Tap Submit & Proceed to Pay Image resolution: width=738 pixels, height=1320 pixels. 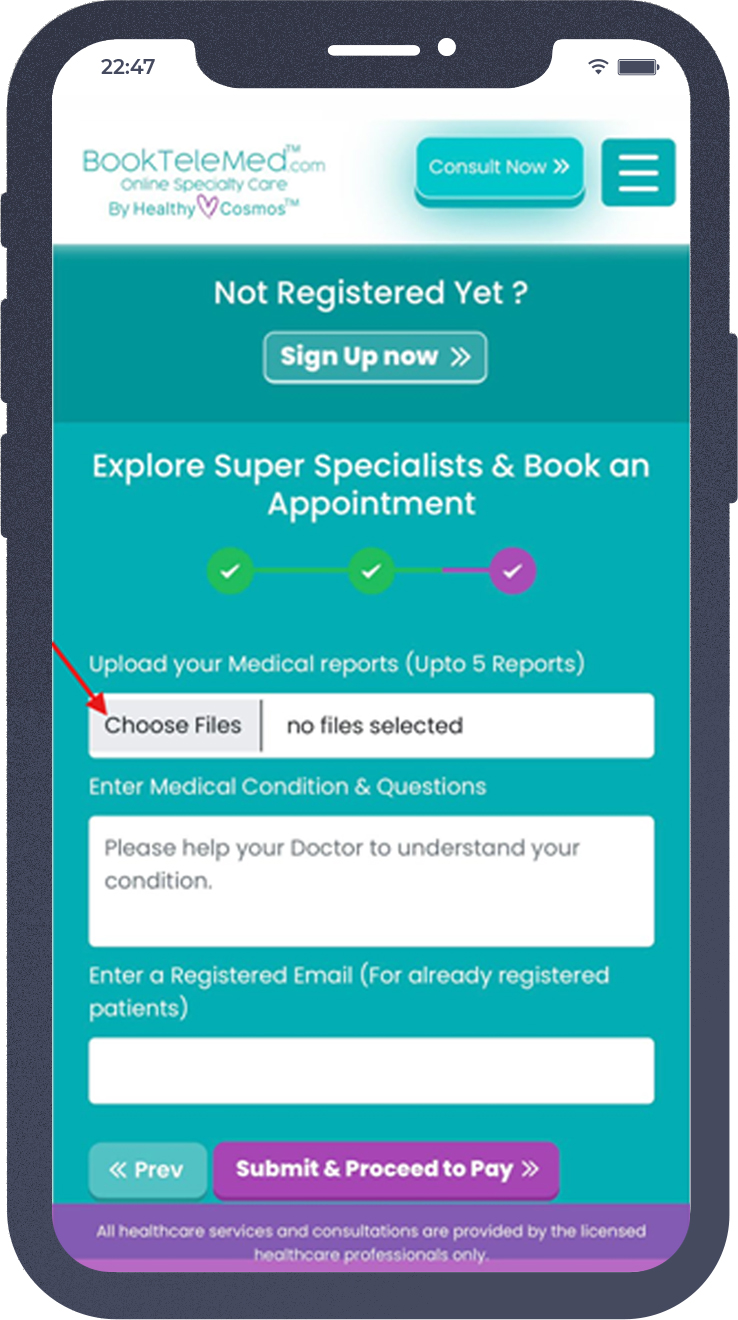tap(386, 1169)
